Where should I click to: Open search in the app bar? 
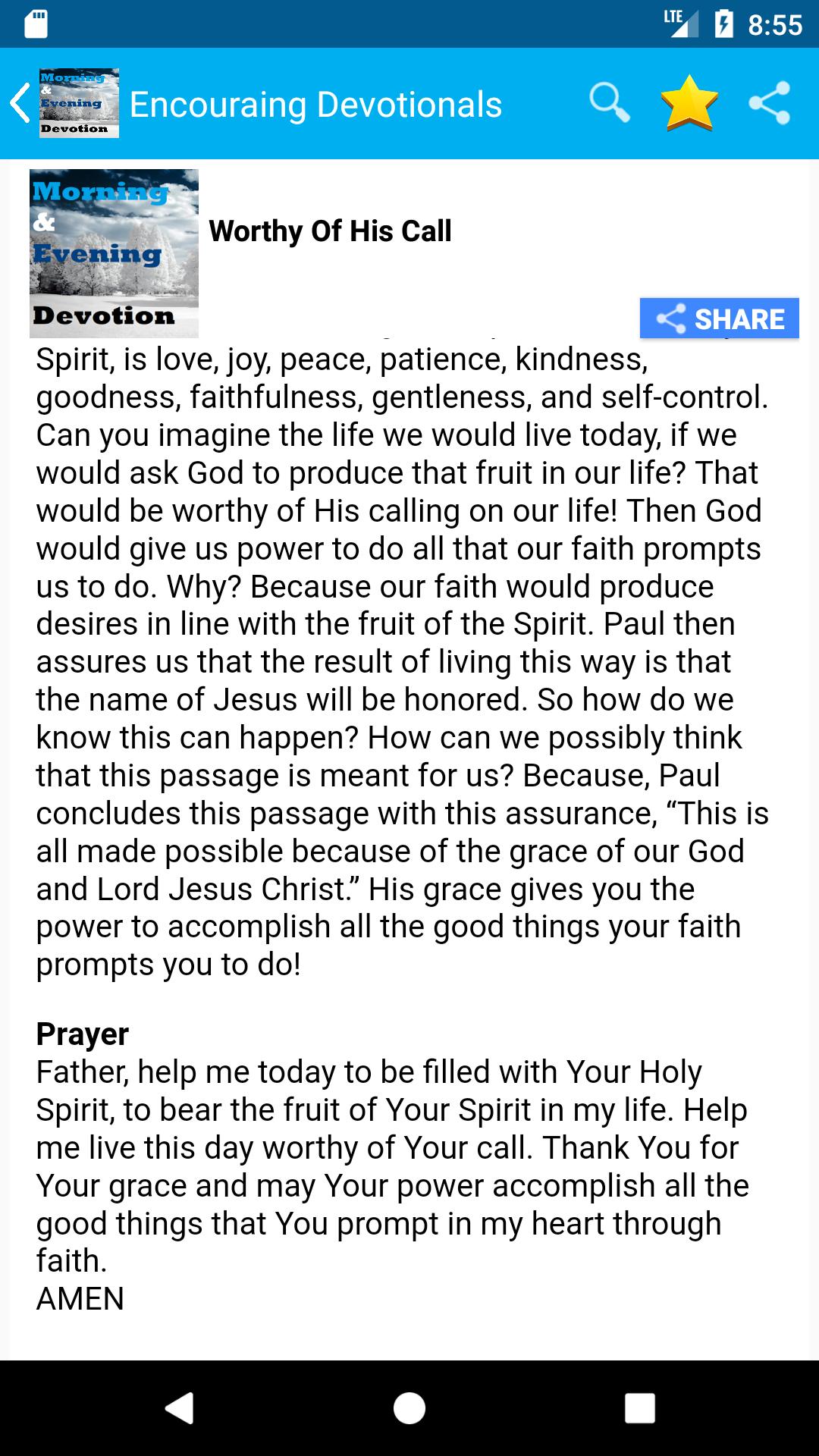point(610,103)
